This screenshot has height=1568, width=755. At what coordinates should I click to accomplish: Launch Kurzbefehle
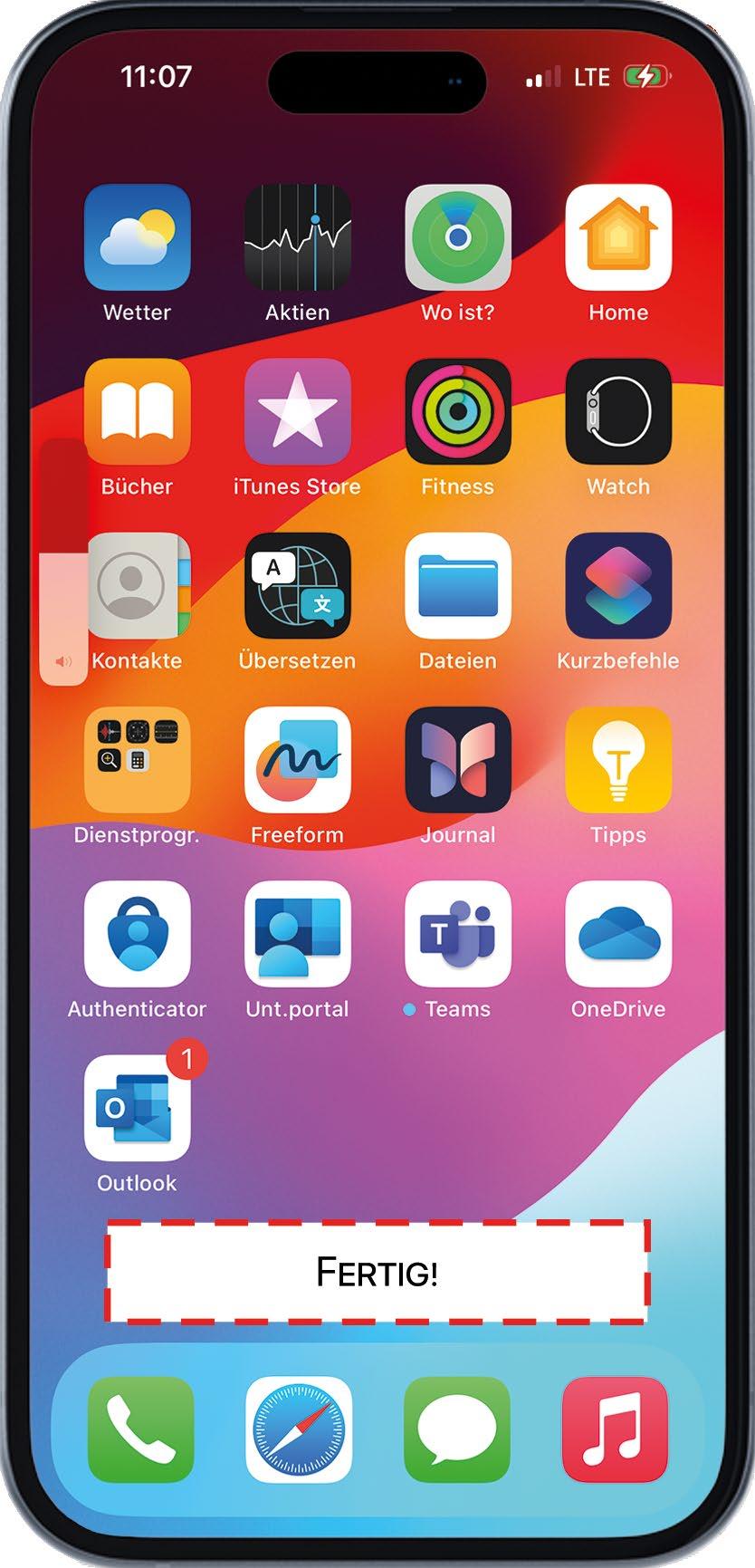[x=618, y=585]
